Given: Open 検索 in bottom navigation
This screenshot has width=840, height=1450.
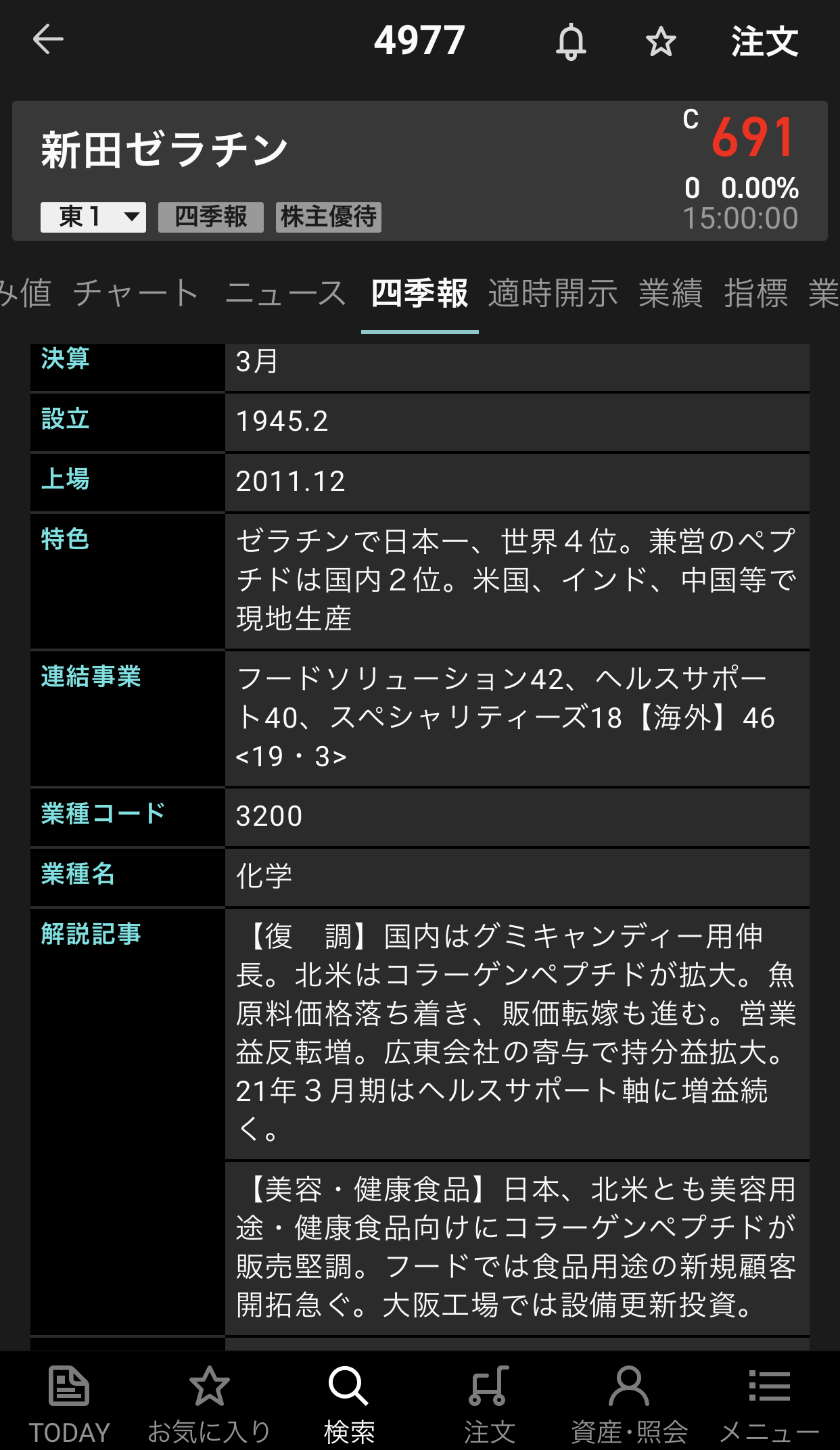Looking at the screenshot, I should pos(349,1403).
